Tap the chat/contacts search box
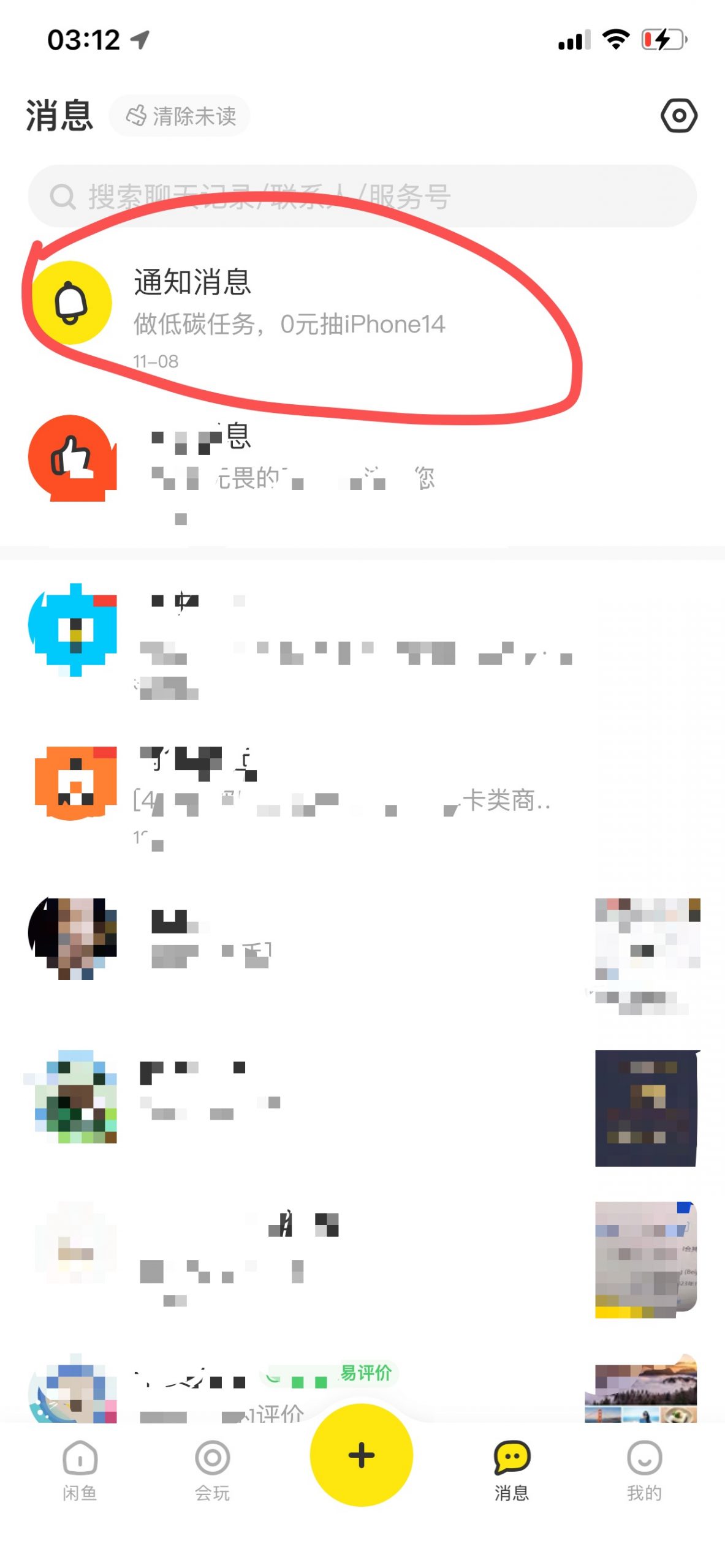The width and height of the screenshot is (725, 1568). pos(362,197)
